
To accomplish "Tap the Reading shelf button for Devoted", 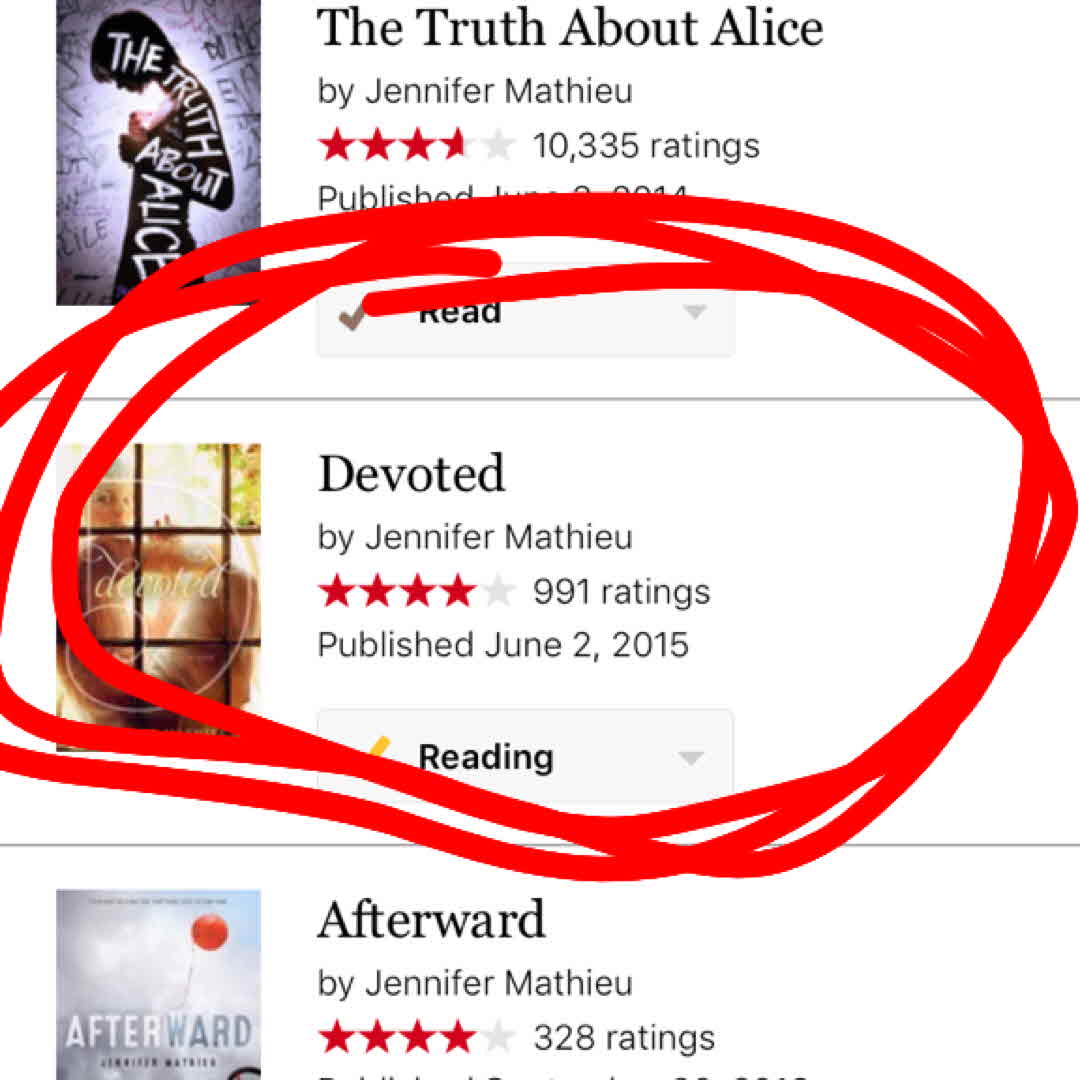I will coord(485,757).
